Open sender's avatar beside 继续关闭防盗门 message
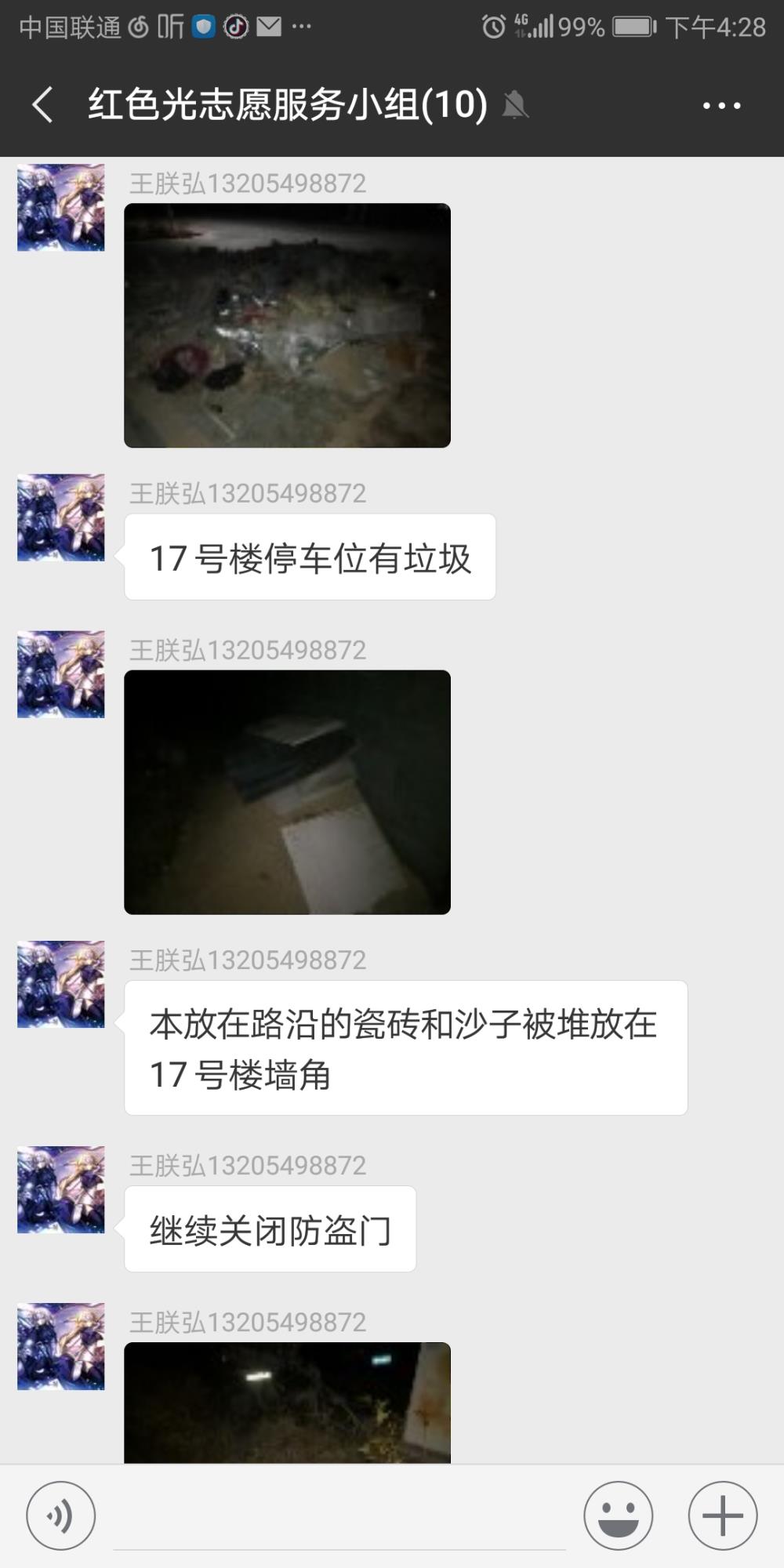The image size is (784, 1568). (61, 1189)
